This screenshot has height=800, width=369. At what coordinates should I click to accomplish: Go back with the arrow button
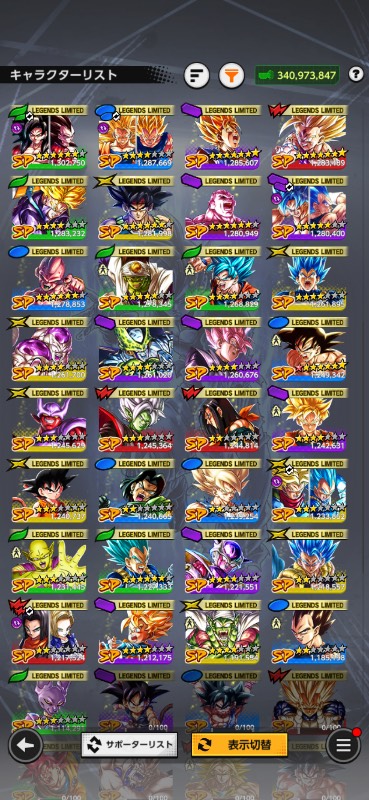coord(26,745)
